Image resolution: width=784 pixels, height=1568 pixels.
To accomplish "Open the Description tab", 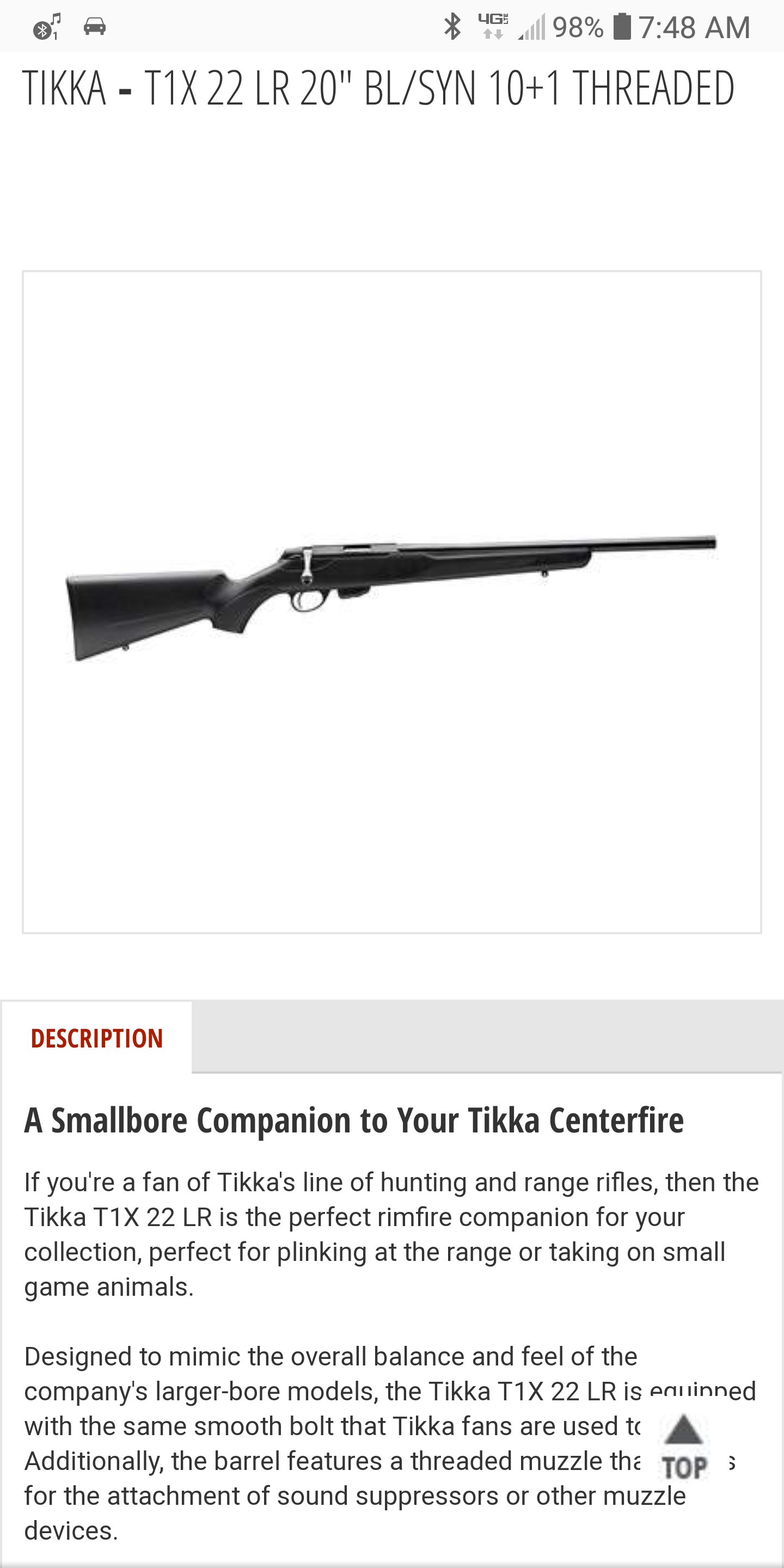I will coord(97,1038).
